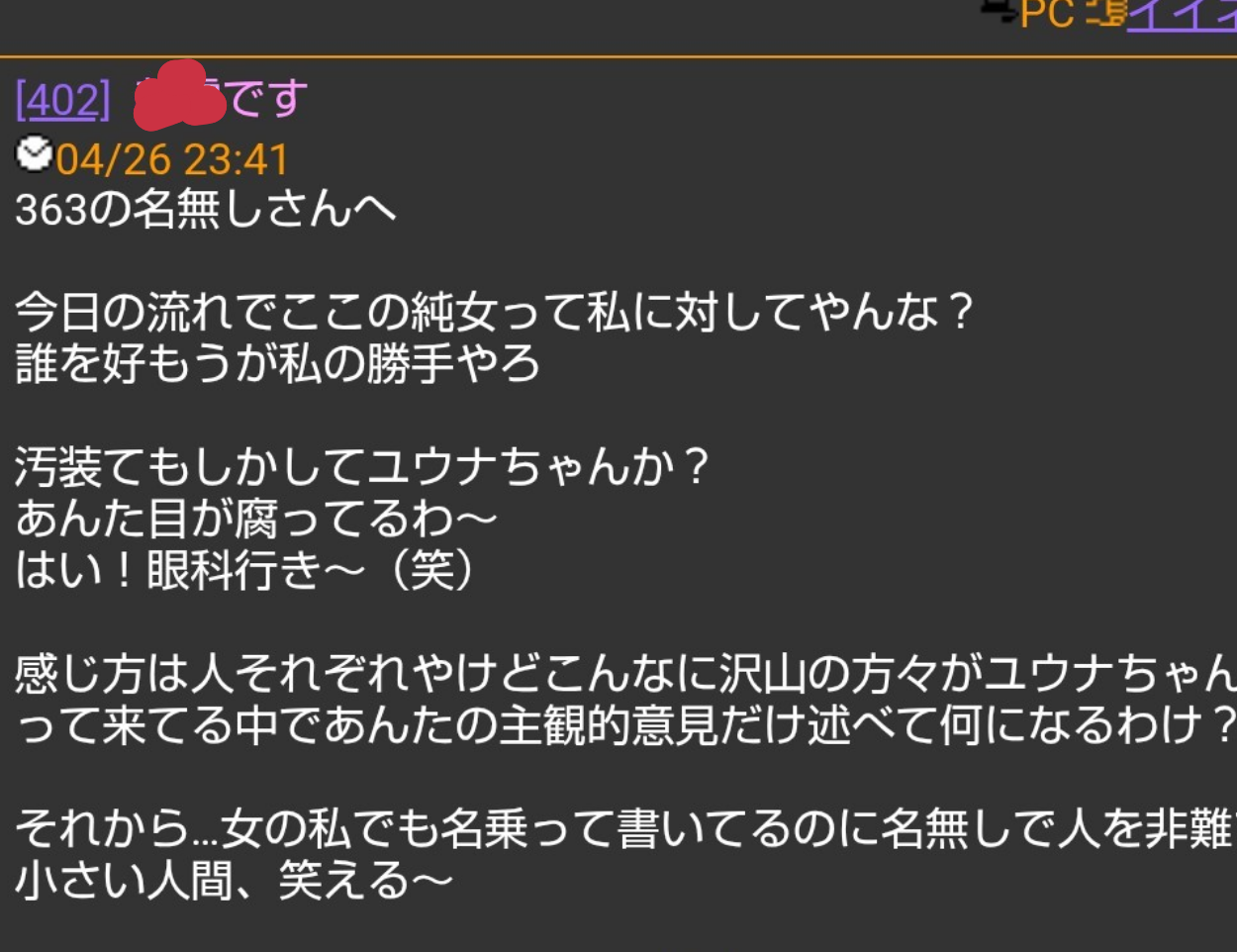Tap the イイネ like link
Image resolution: width=1237 pixels, height=952 pixels.
pos(1181,14)
